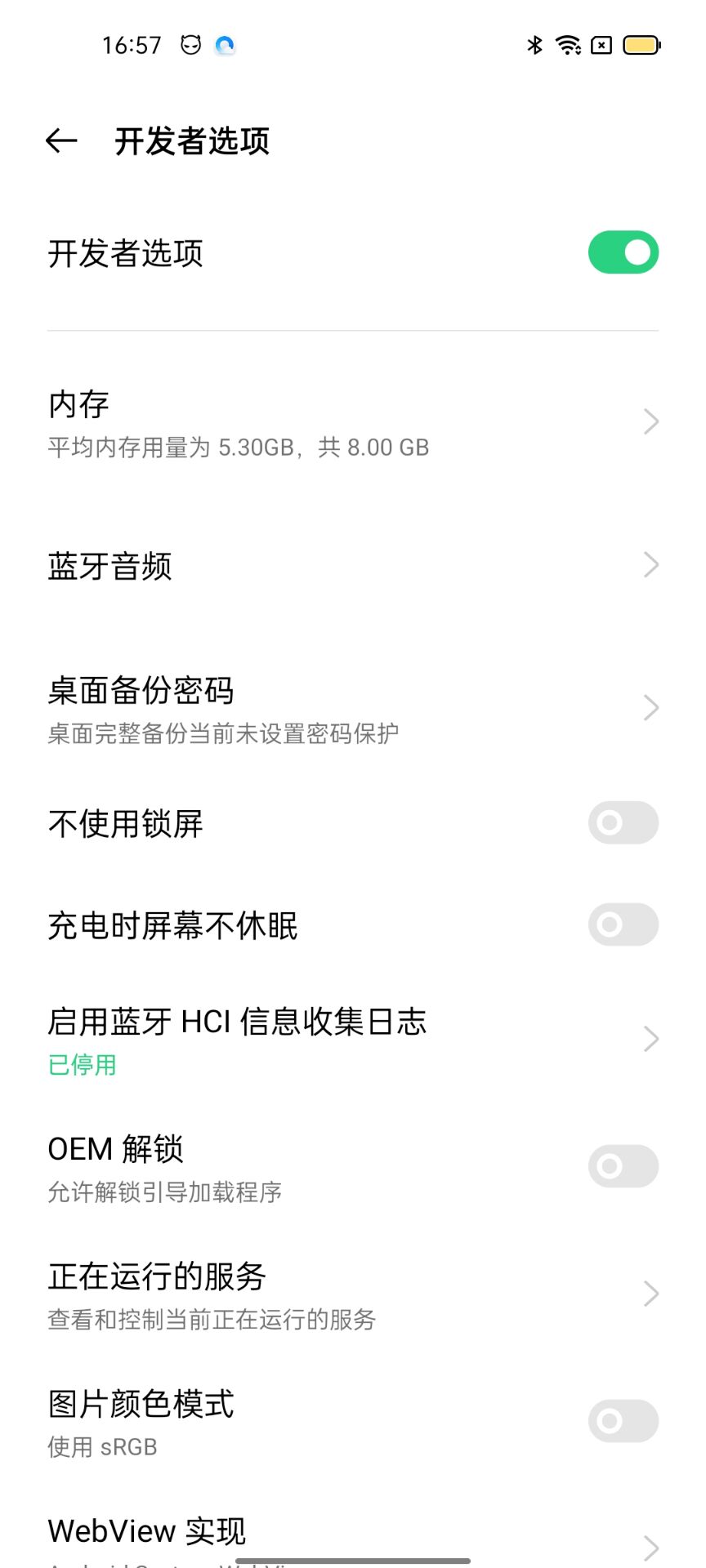Enable the 不使用锁屏 switch
The image size is (706, 1568).
623,822
